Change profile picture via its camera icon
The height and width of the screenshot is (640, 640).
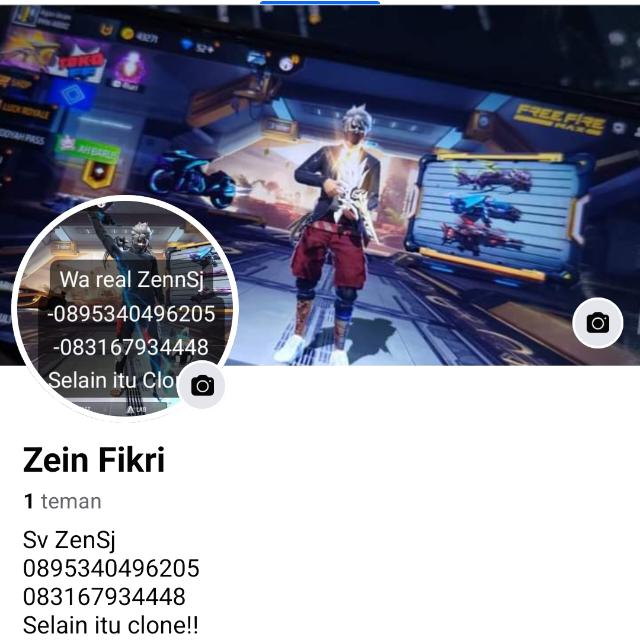click(202, 386)
